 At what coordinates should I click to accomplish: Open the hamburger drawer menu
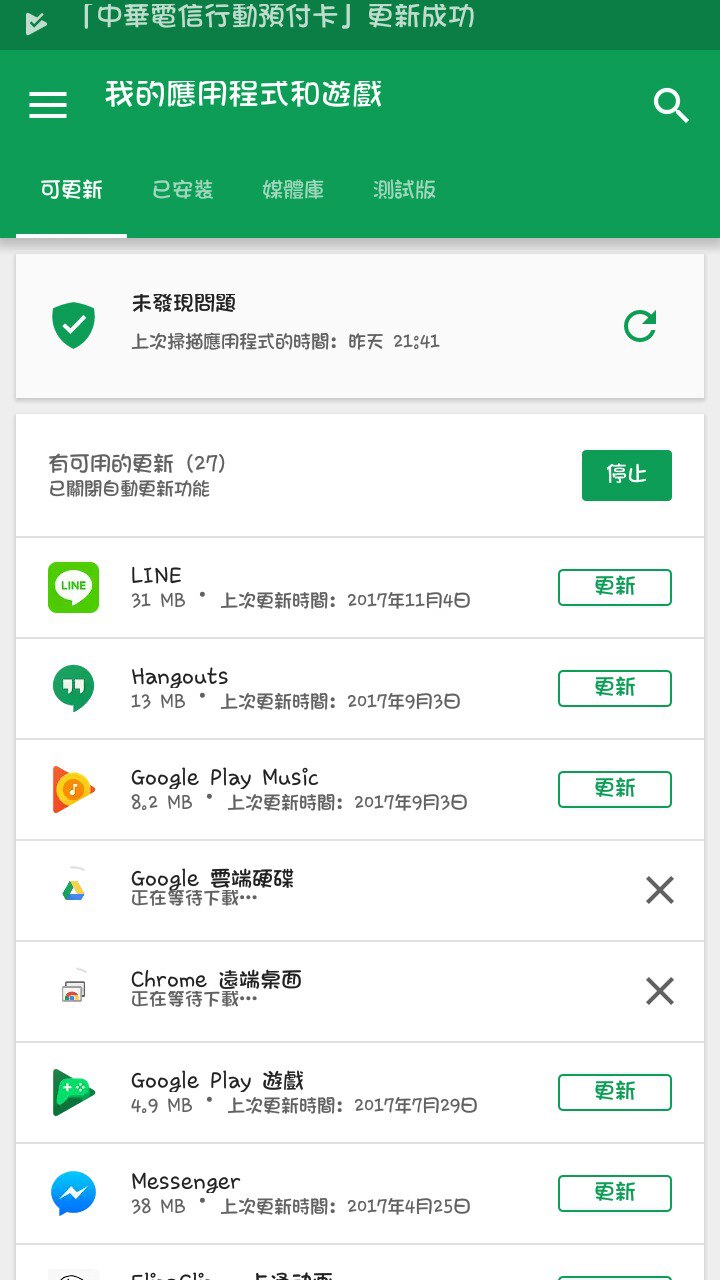pos(48,105)
